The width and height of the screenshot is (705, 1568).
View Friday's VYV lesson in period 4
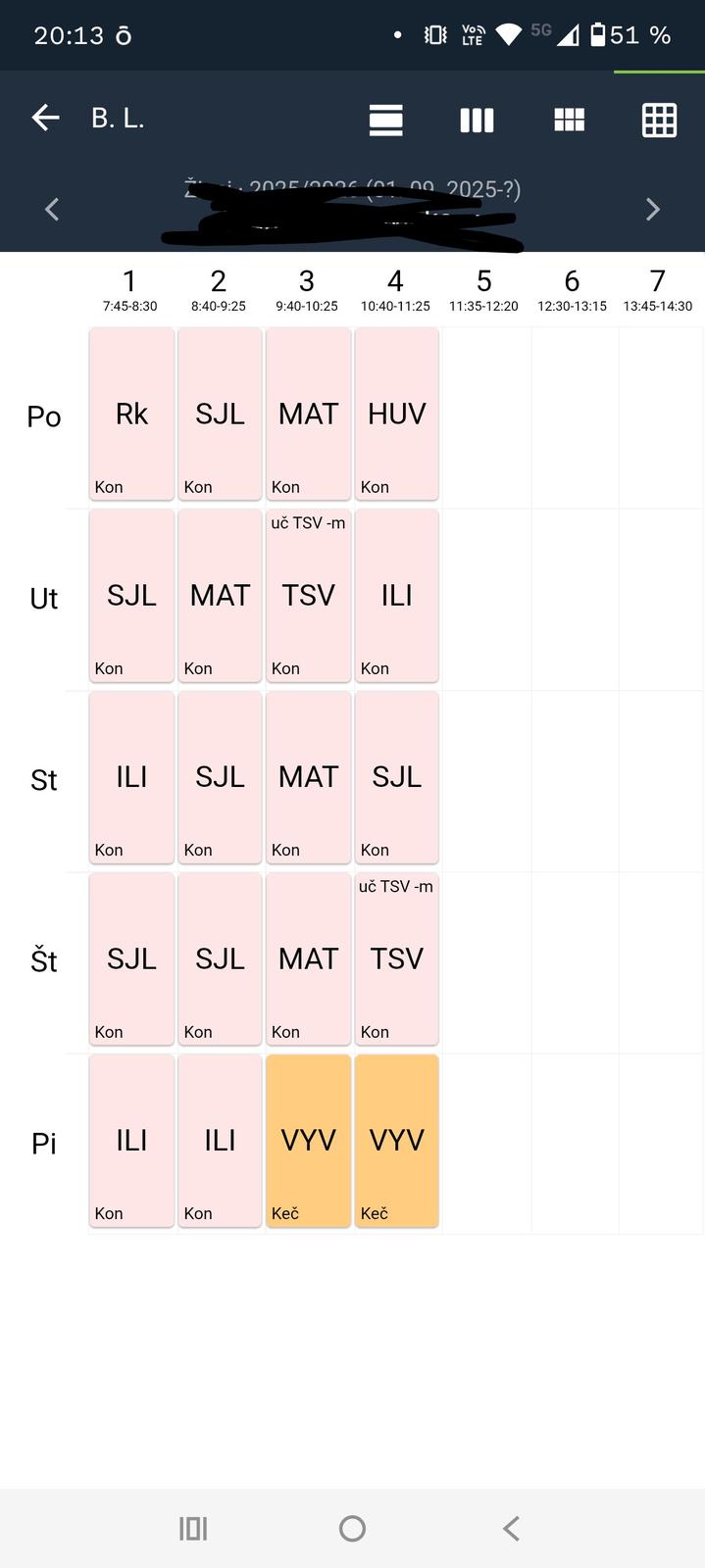coord(396,1140)
